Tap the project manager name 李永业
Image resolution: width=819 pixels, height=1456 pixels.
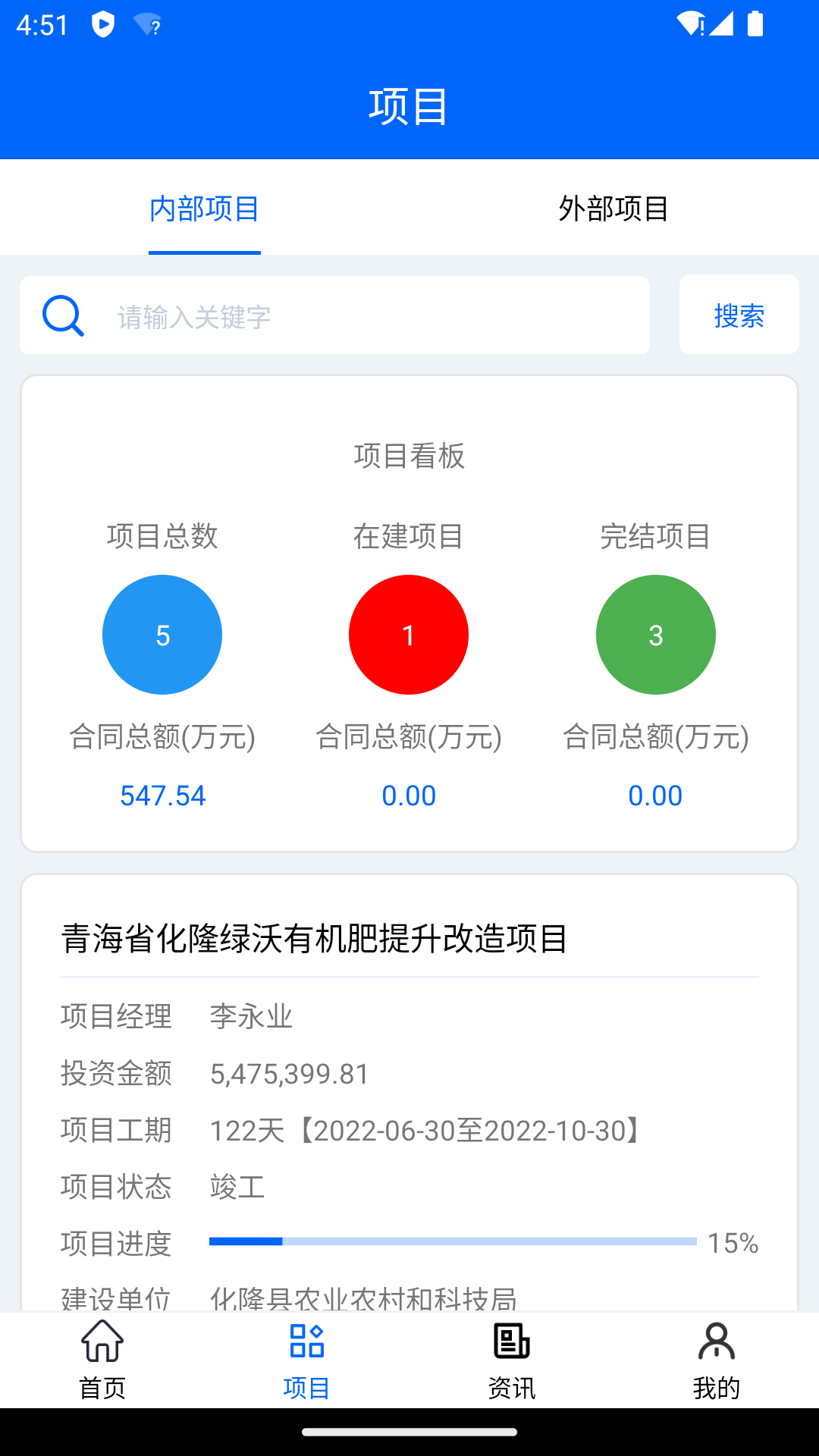(x=253, y=1016)
